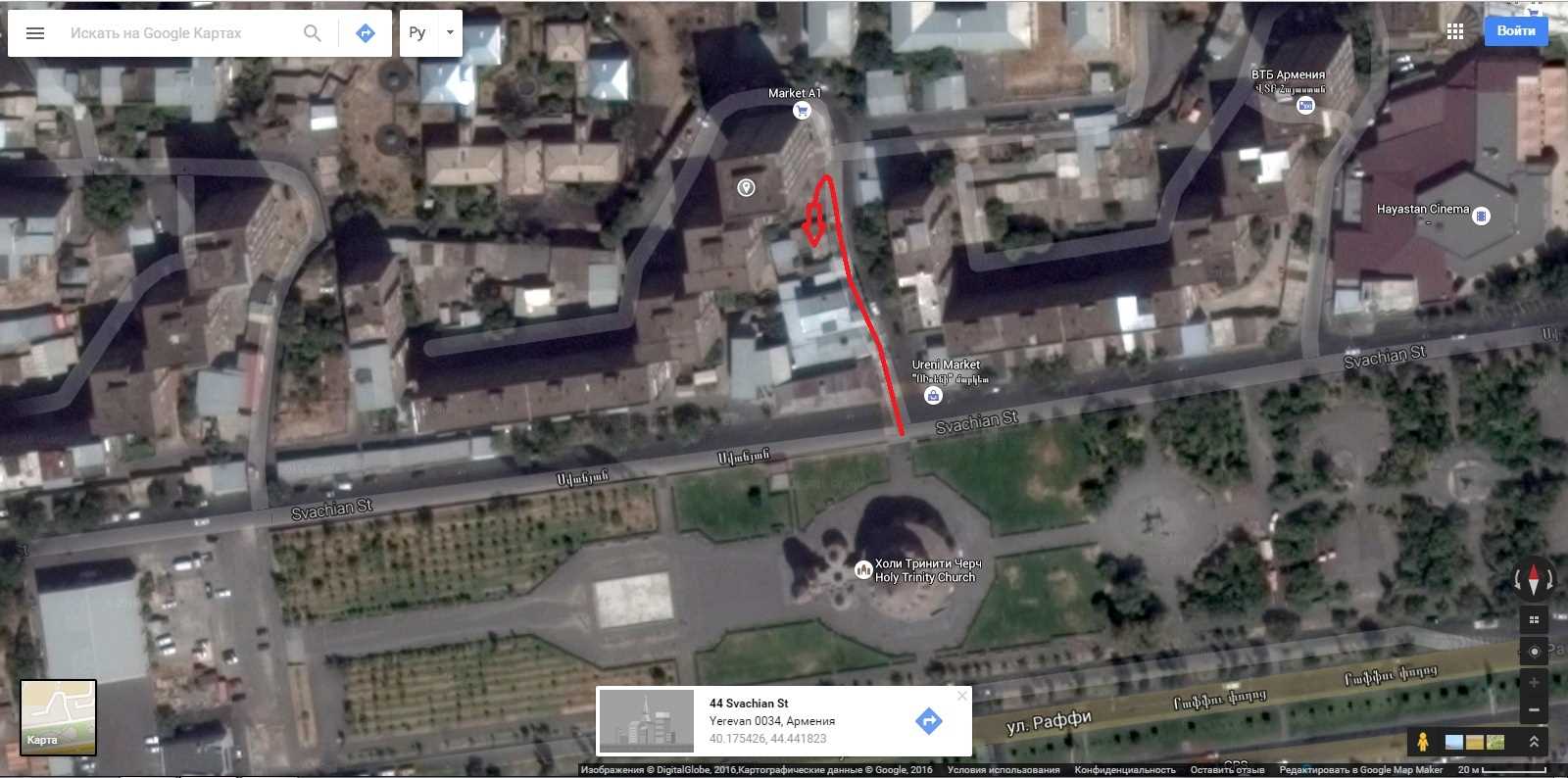
Task: Get directions to 44 Svachian St
Action: pos(928,721)
